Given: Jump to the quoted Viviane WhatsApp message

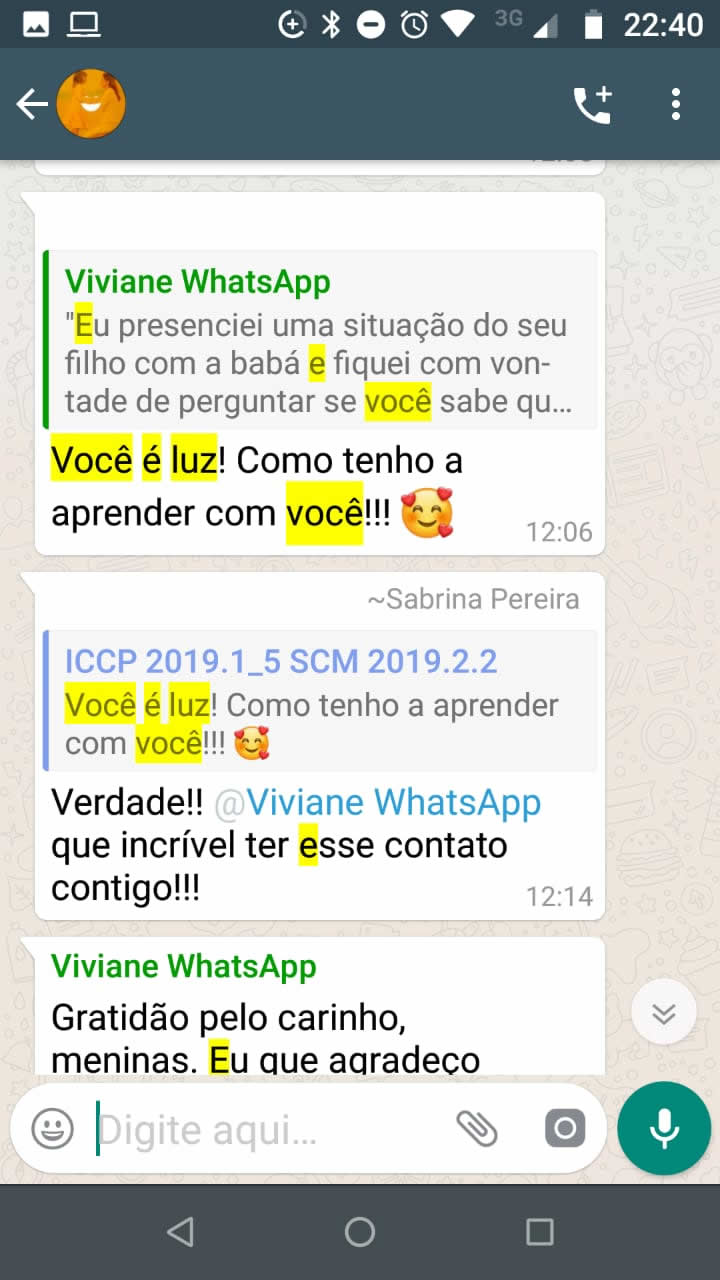Looking at the screenshot, I should (x=320, y=340).
